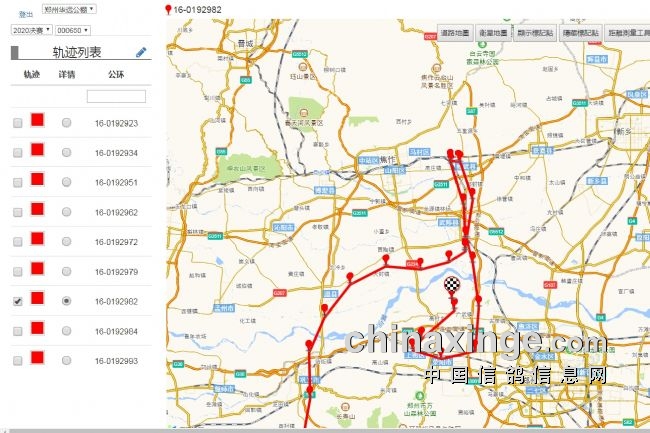Uncheck the track box for 16-0192982
650x433 pixels.
(17, 301)
